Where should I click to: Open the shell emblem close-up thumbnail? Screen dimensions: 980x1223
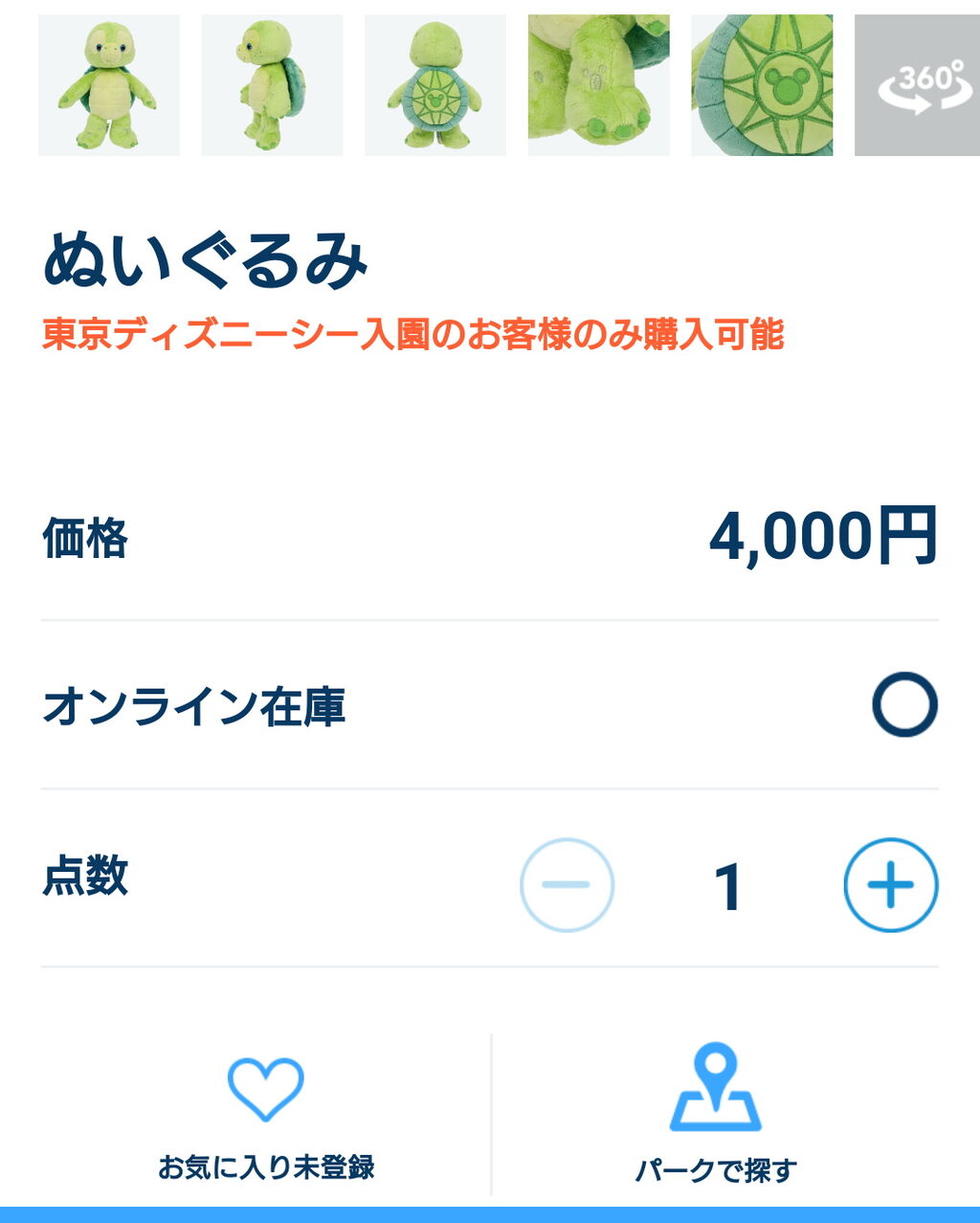(x=762, y=85)
